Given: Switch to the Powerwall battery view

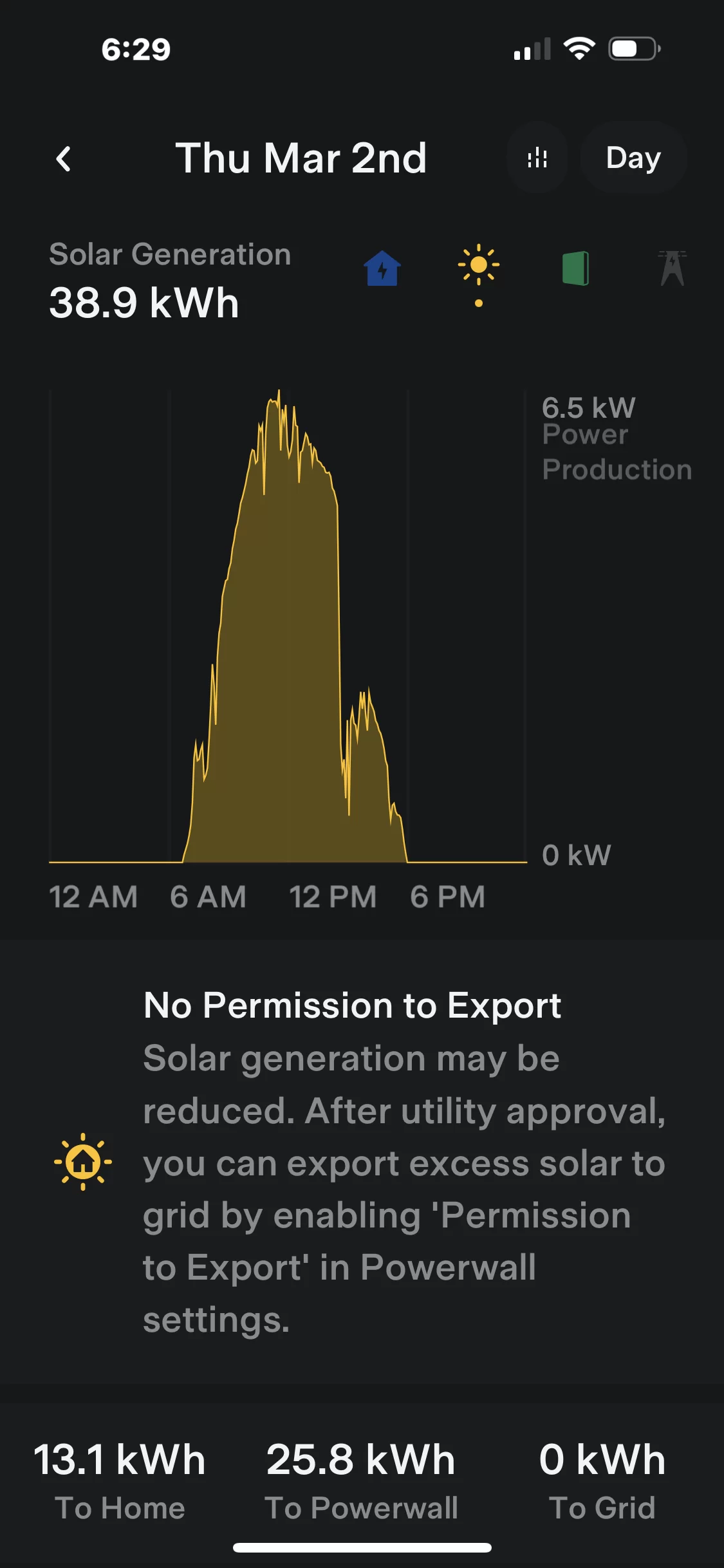Looking at the screenshot, I should point(575,268).
